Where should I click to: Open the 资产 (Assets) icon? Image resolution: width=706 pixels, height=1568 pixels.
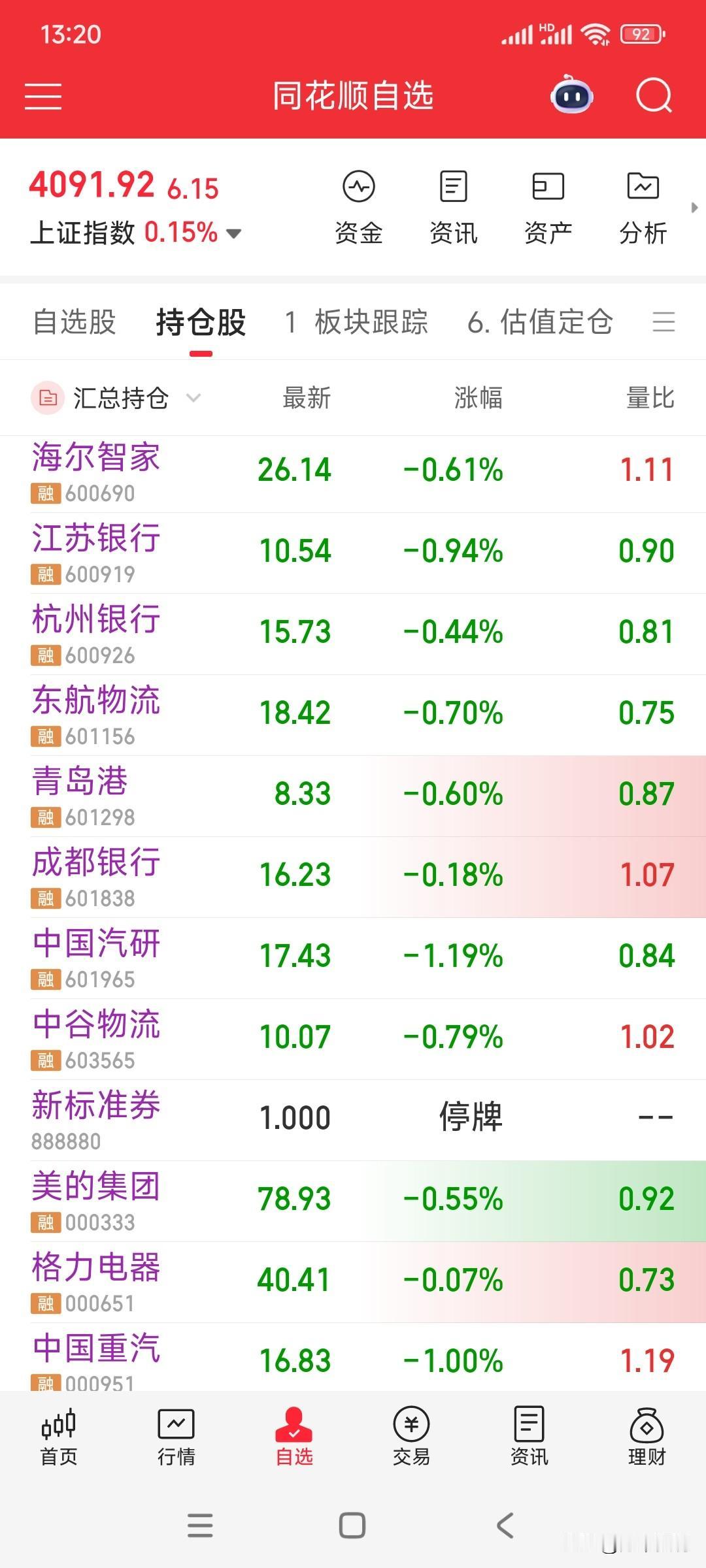pos(549,204)
